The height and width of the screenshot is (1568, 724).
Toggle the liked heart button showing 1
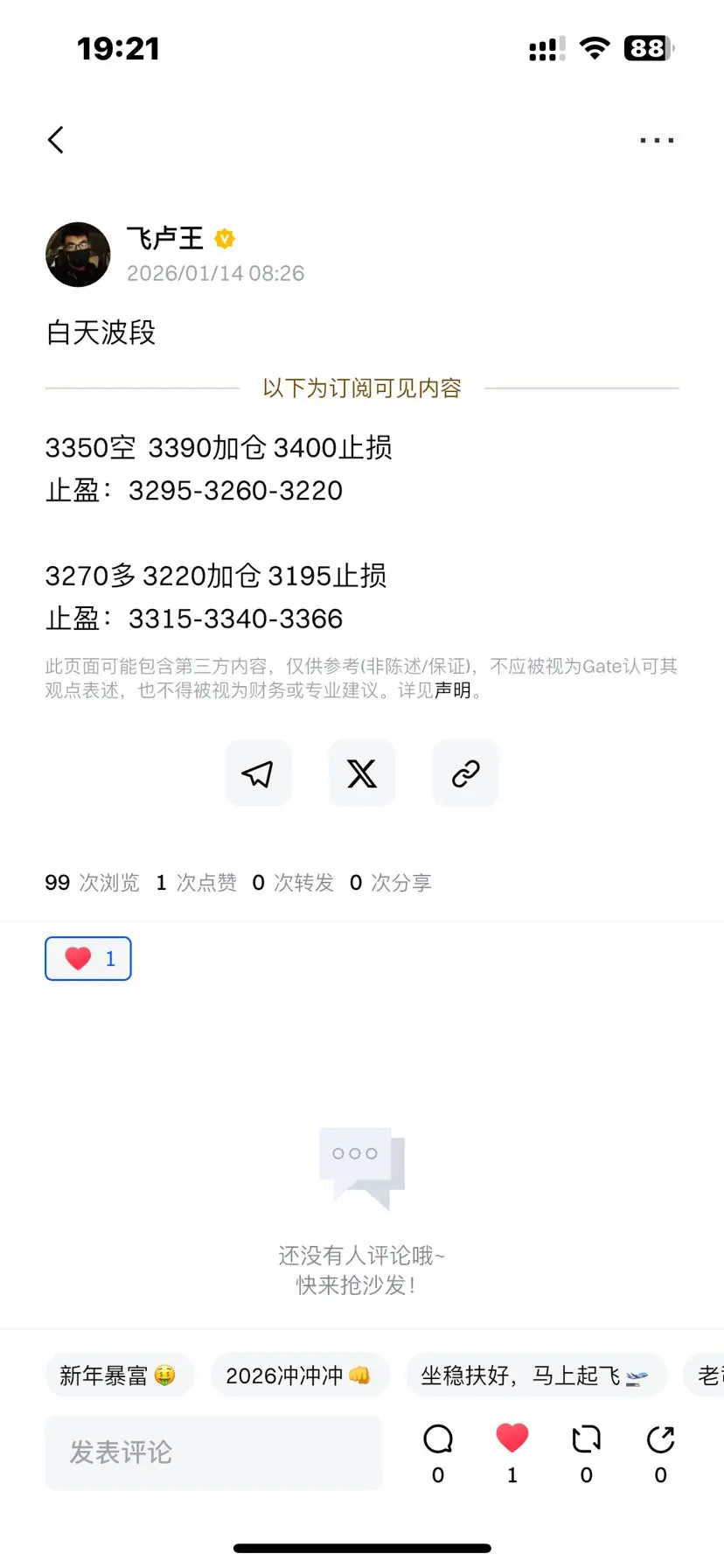(x=87, y=958)
